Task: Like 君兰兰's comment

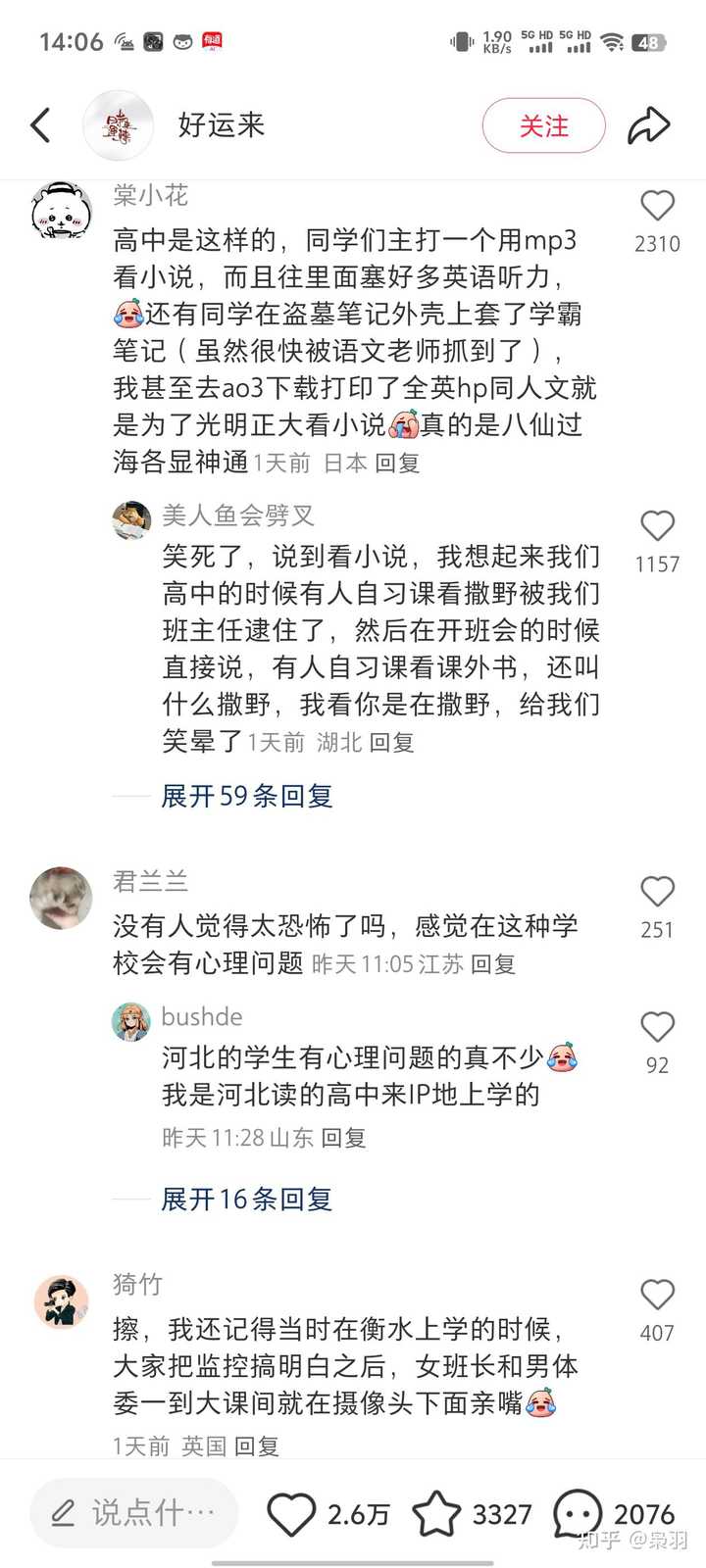Action: (657, 892)
